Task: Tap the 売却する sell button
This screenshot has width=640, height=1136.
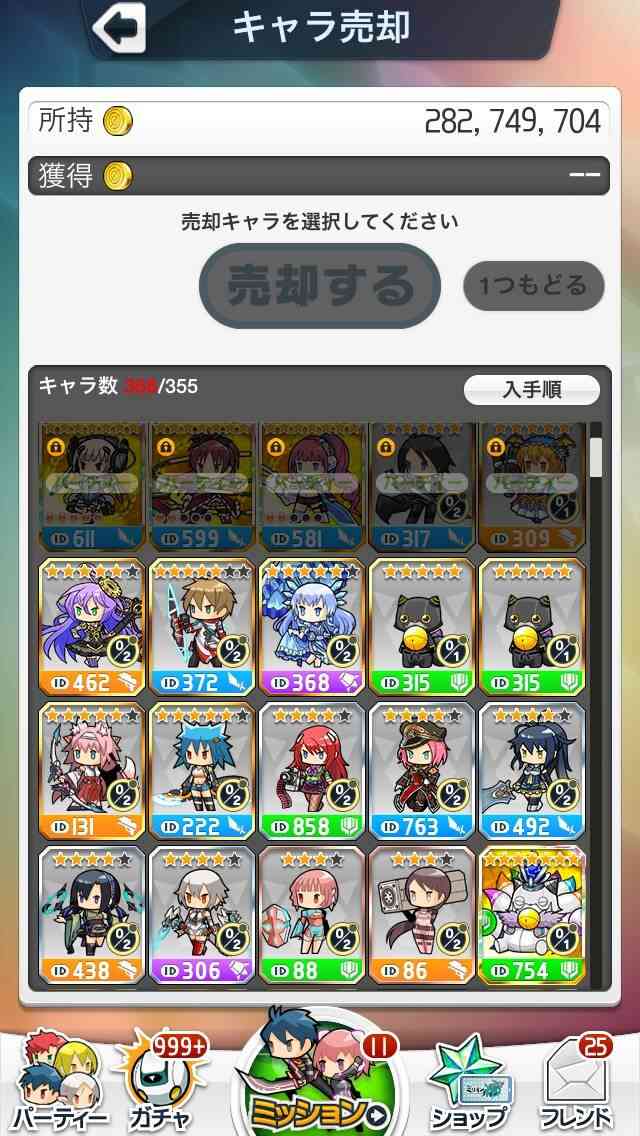Action: click(x=320, y=285)
